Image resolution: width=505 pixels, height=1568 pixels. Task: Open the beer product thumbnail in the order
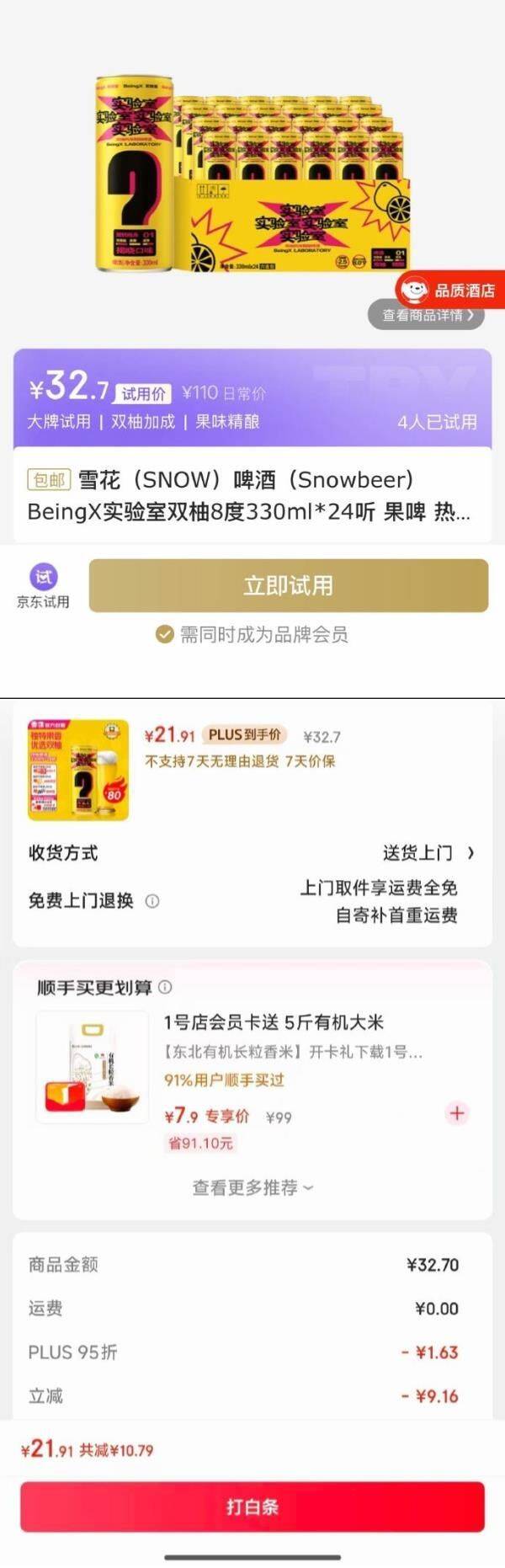78,770
